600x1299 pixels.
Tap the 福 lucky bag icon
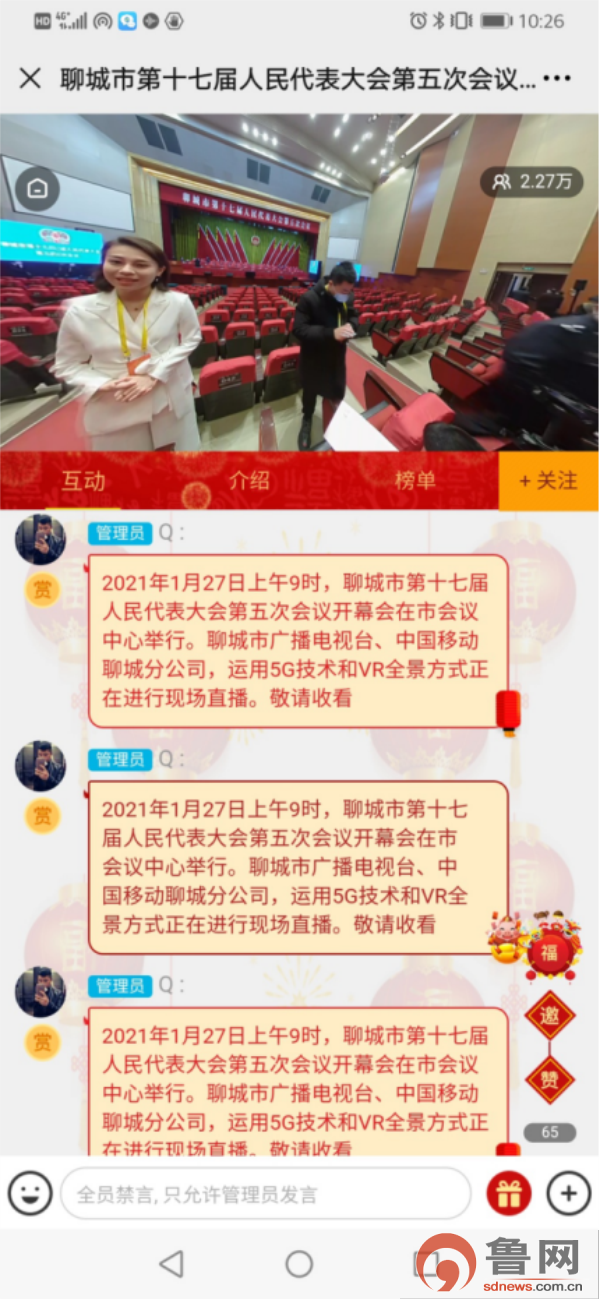point(548,950)
